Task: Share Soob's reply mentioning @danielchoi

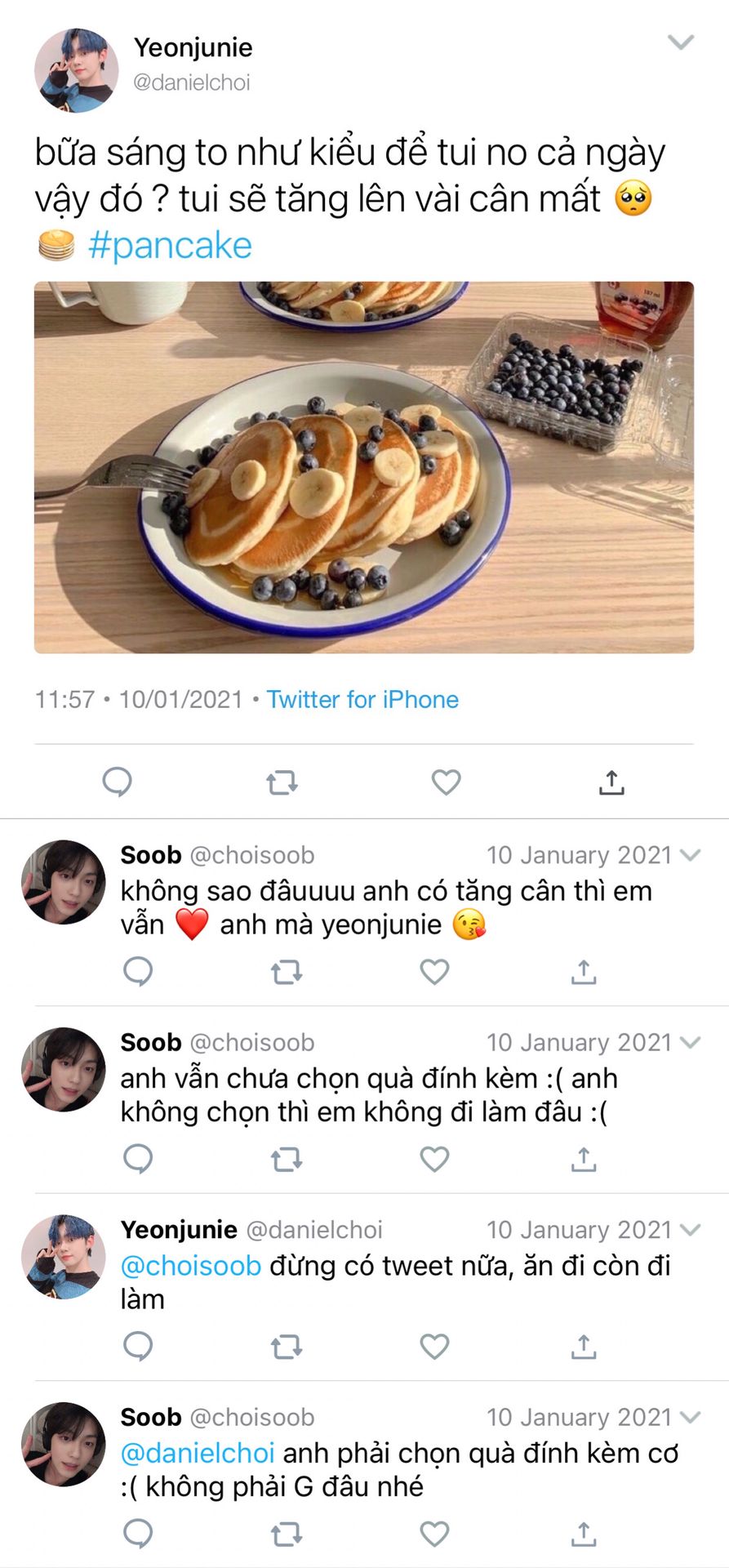Action: click(584, 1534)
